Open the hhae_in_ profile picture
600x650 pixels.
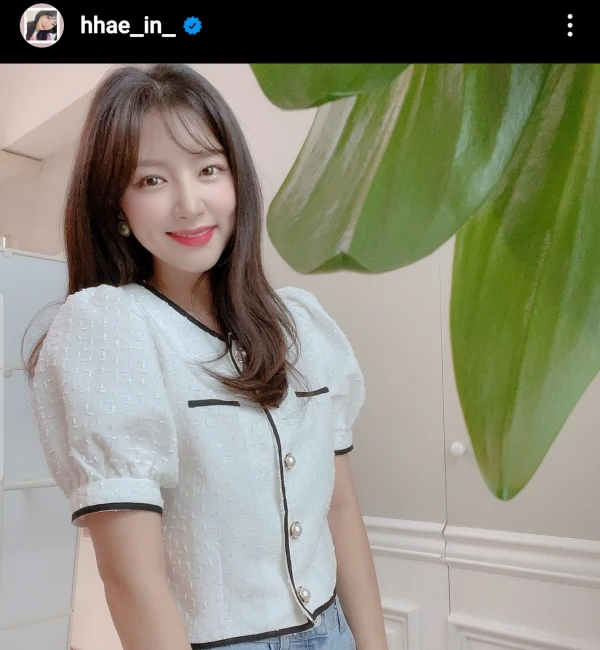coord(41,26)
